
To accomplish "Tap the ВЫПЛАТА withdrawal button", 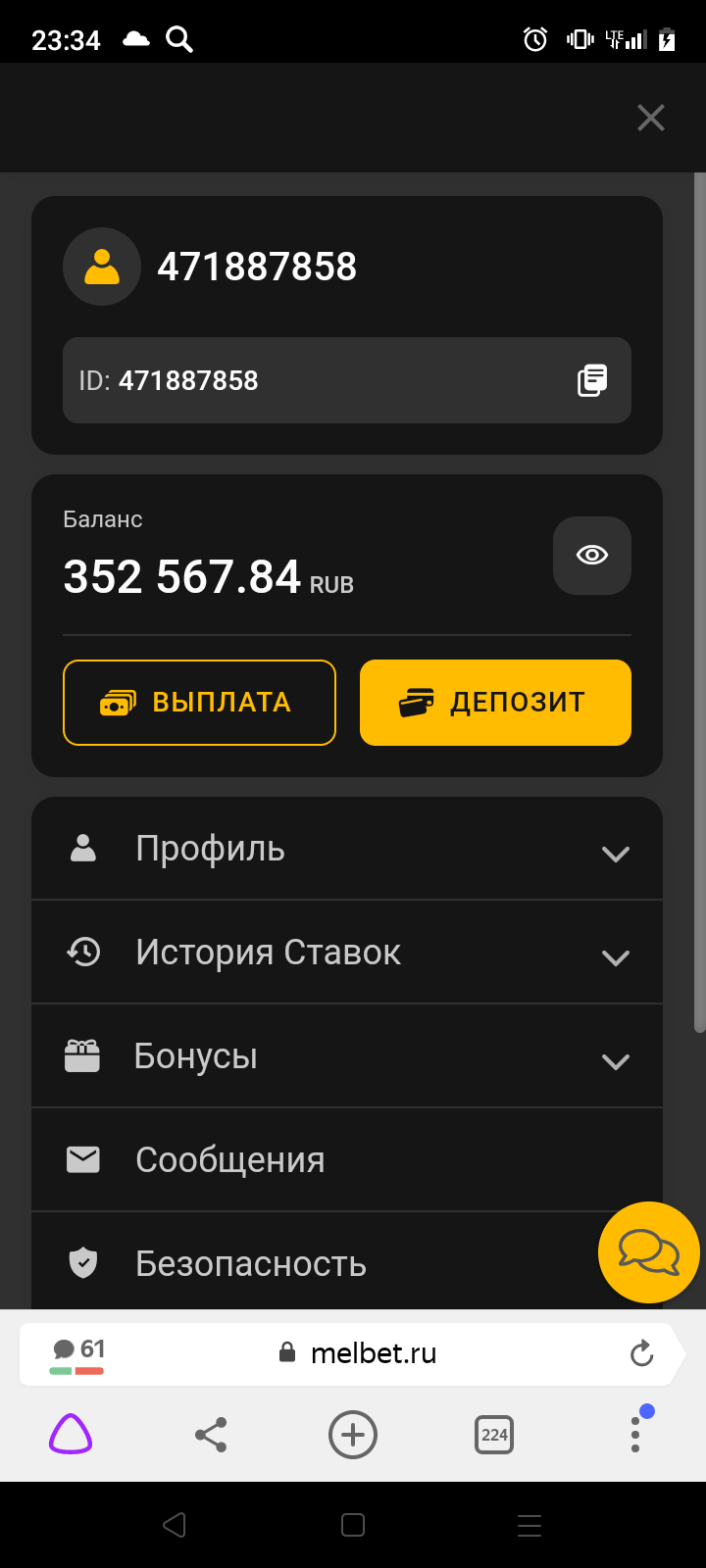I will [199, 703].
